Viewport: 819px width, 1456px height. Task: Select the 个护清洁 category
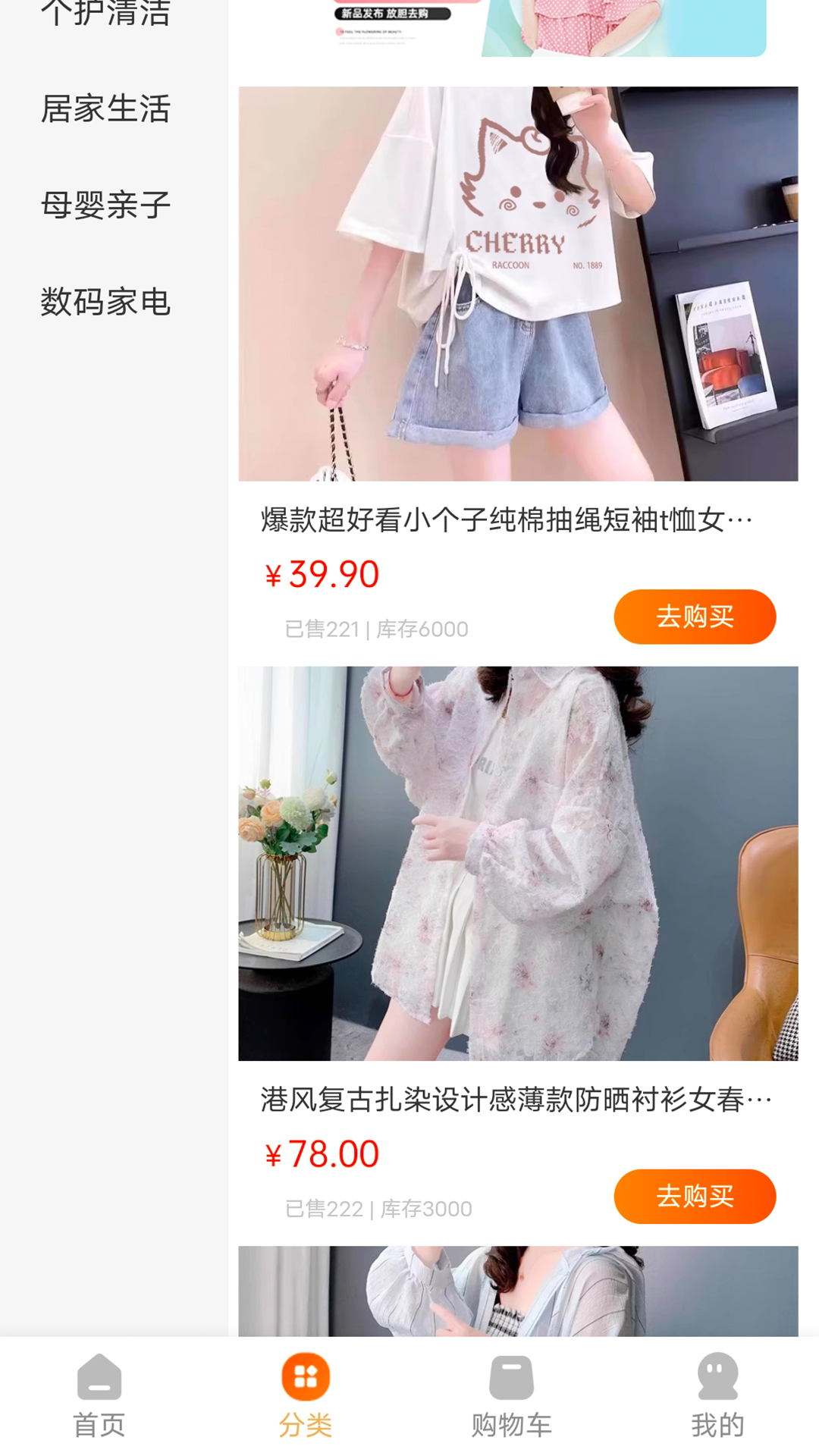pos(105,14)
